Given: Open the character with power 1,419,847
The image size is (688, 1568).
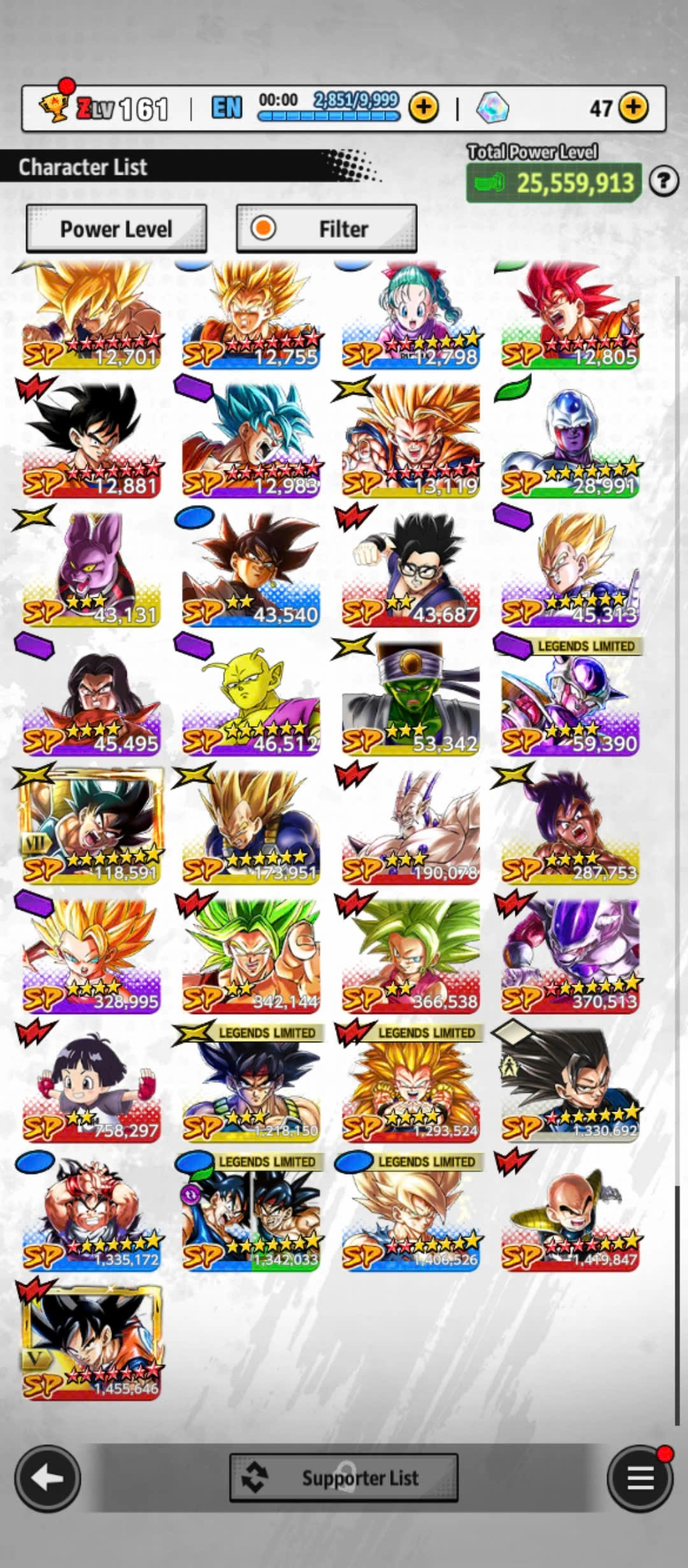Looking at the screenshot, I should [x=570, y=1214].
